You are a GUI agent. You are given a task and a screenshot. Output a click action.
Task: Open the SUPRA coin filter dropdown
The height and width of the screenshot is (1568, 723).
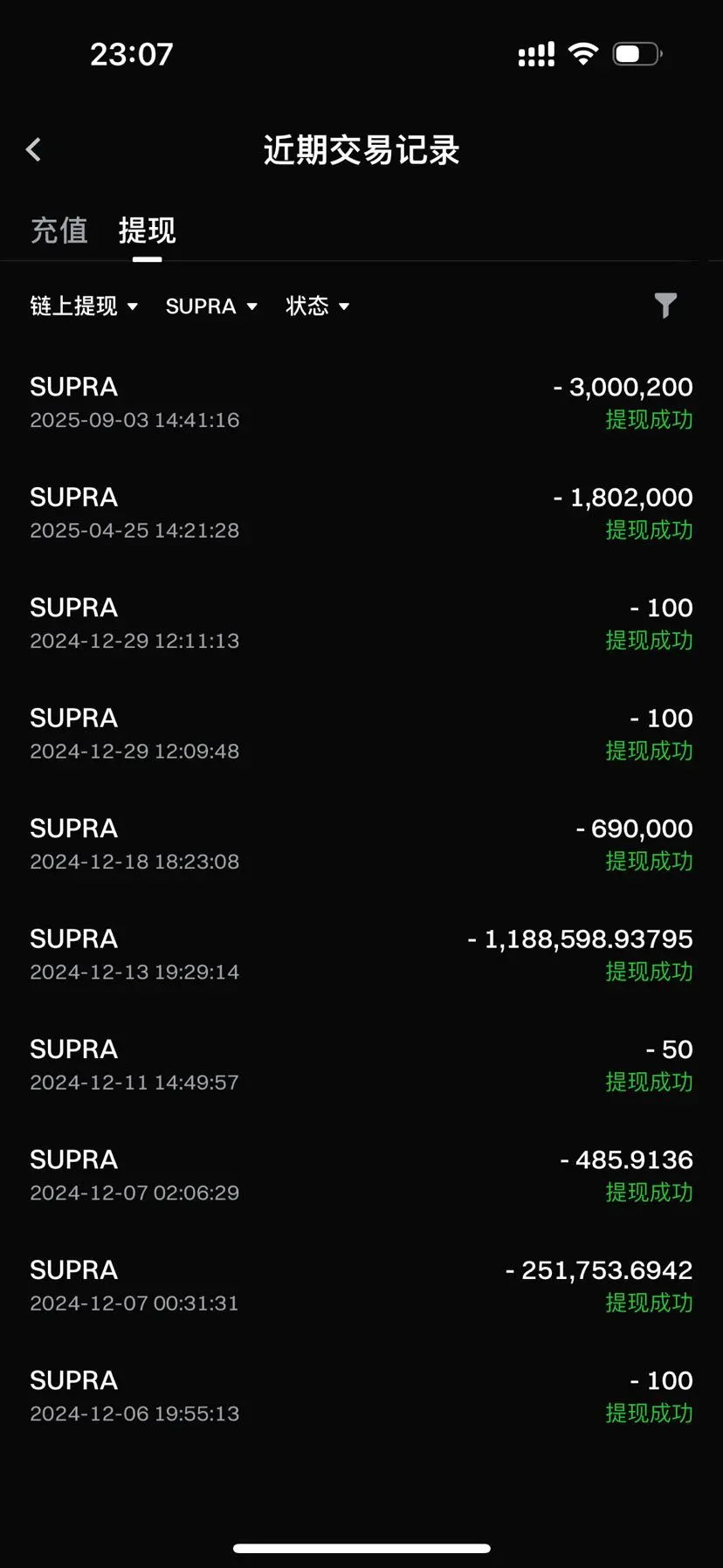click(x=211, y=306)
